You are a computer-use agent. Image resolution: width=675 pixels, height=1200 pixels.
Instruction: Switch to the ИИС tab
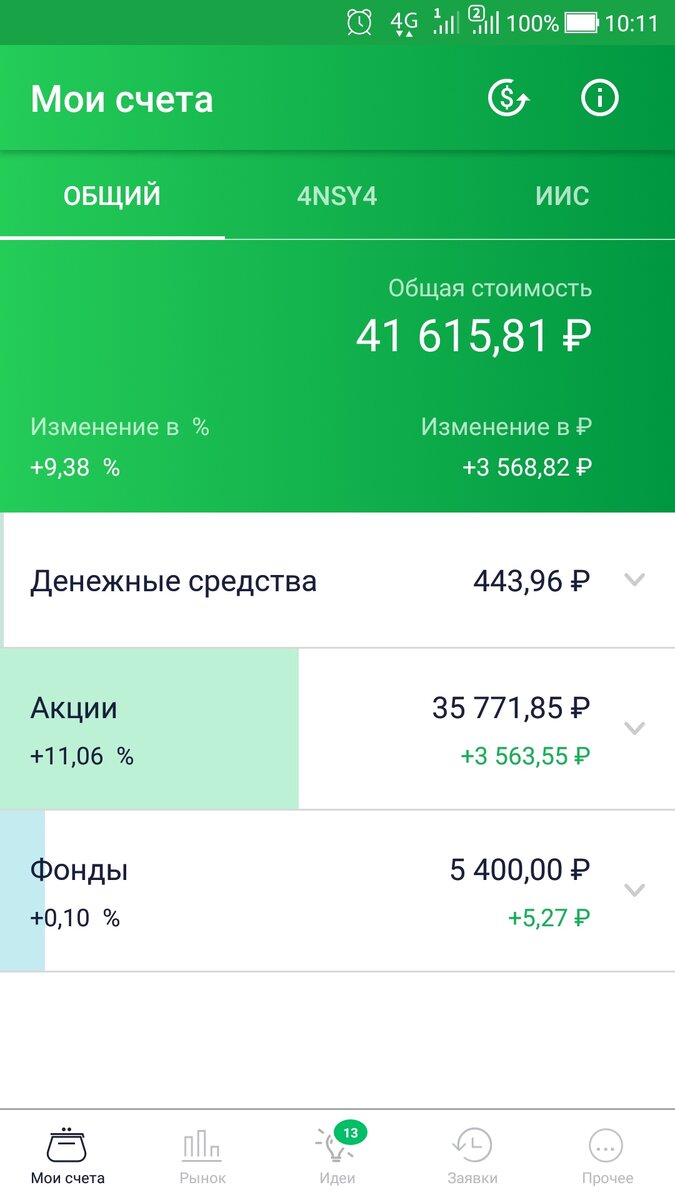(562, 196)
